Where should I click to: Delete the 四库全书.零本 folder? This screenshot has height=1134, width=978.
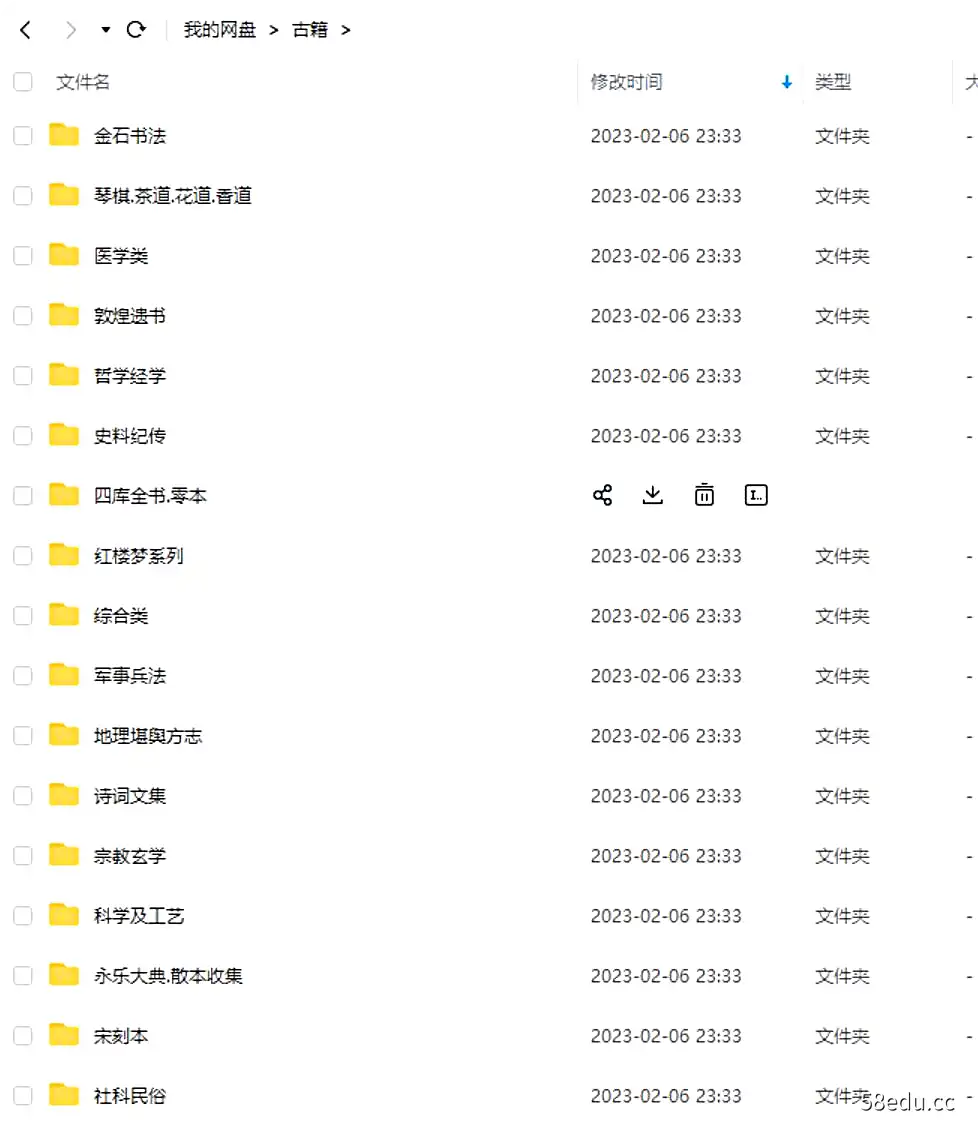click(x=705, y=495)
